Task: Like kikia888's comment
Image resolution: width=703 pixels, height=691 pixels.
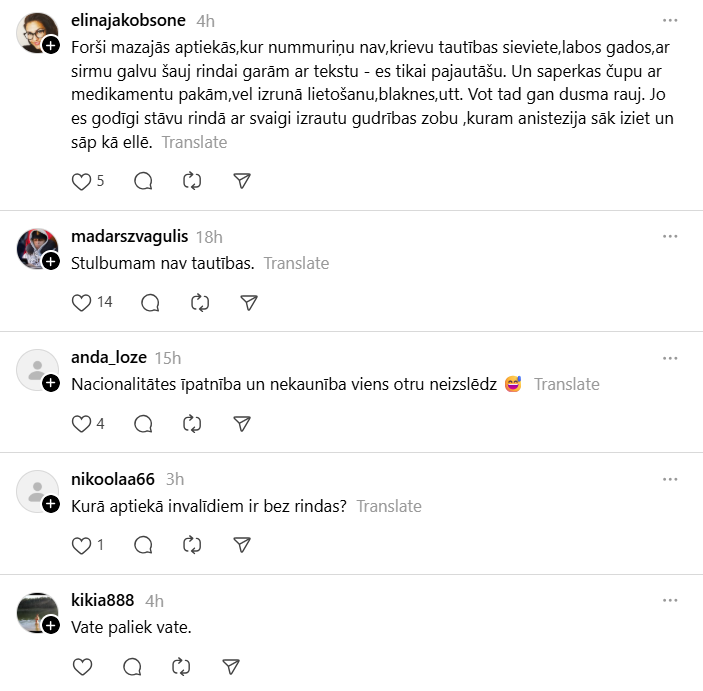Action: tap(83, 666)
